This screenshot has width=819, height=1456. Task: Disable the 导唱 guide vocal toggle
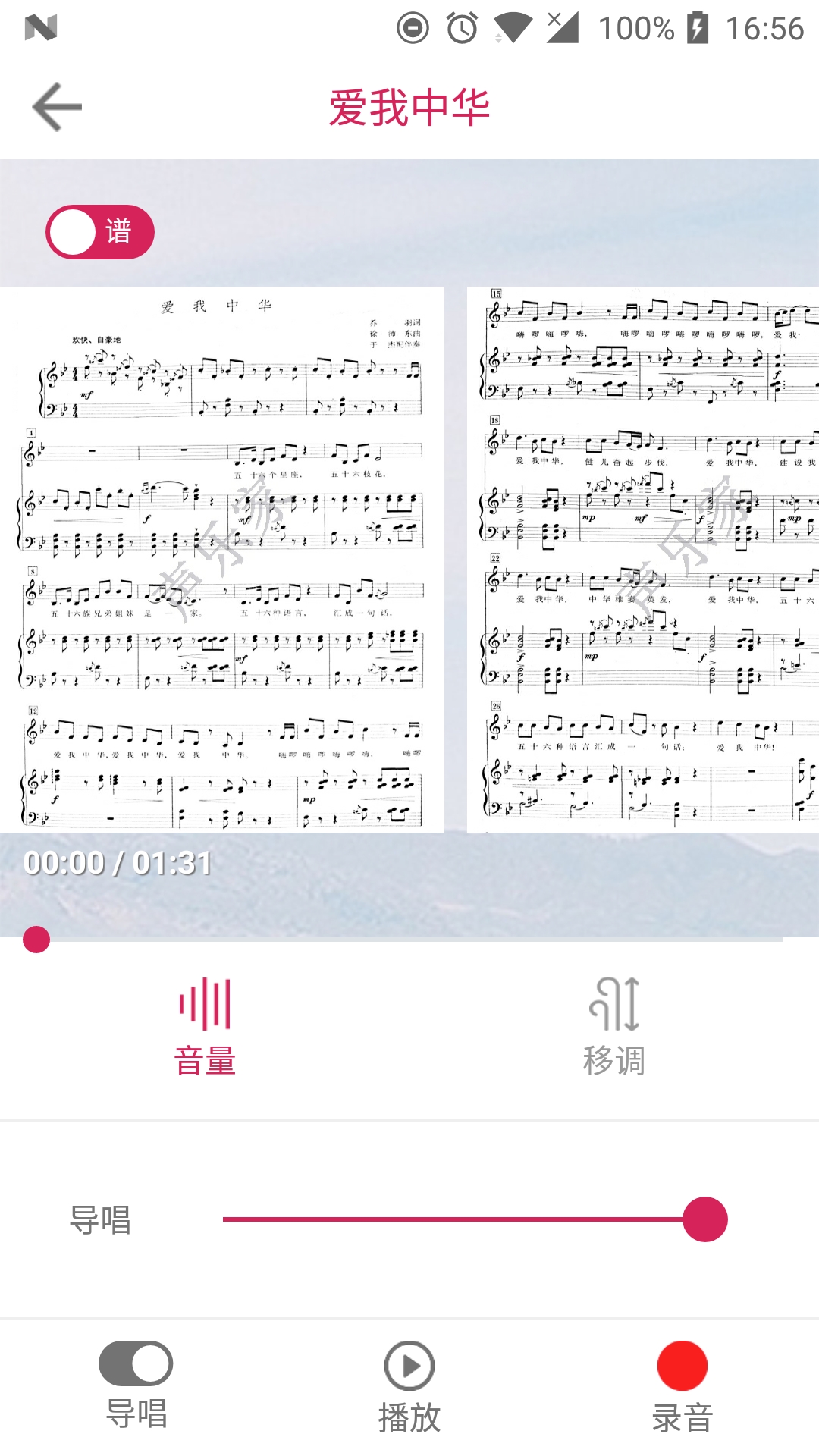pyautogui.click(x=133, y=1363)
